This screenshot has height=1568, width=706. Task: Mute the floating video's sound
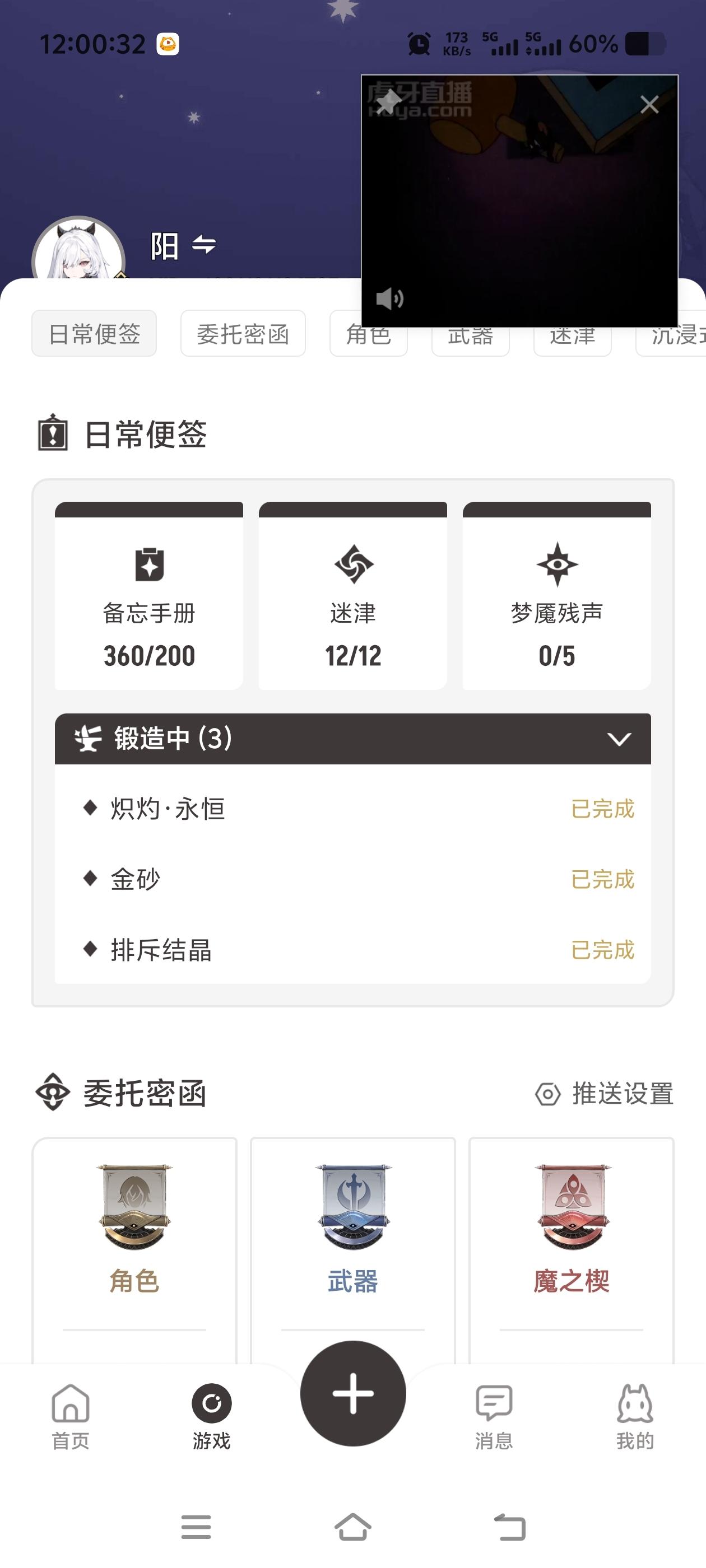coord(389,299)
